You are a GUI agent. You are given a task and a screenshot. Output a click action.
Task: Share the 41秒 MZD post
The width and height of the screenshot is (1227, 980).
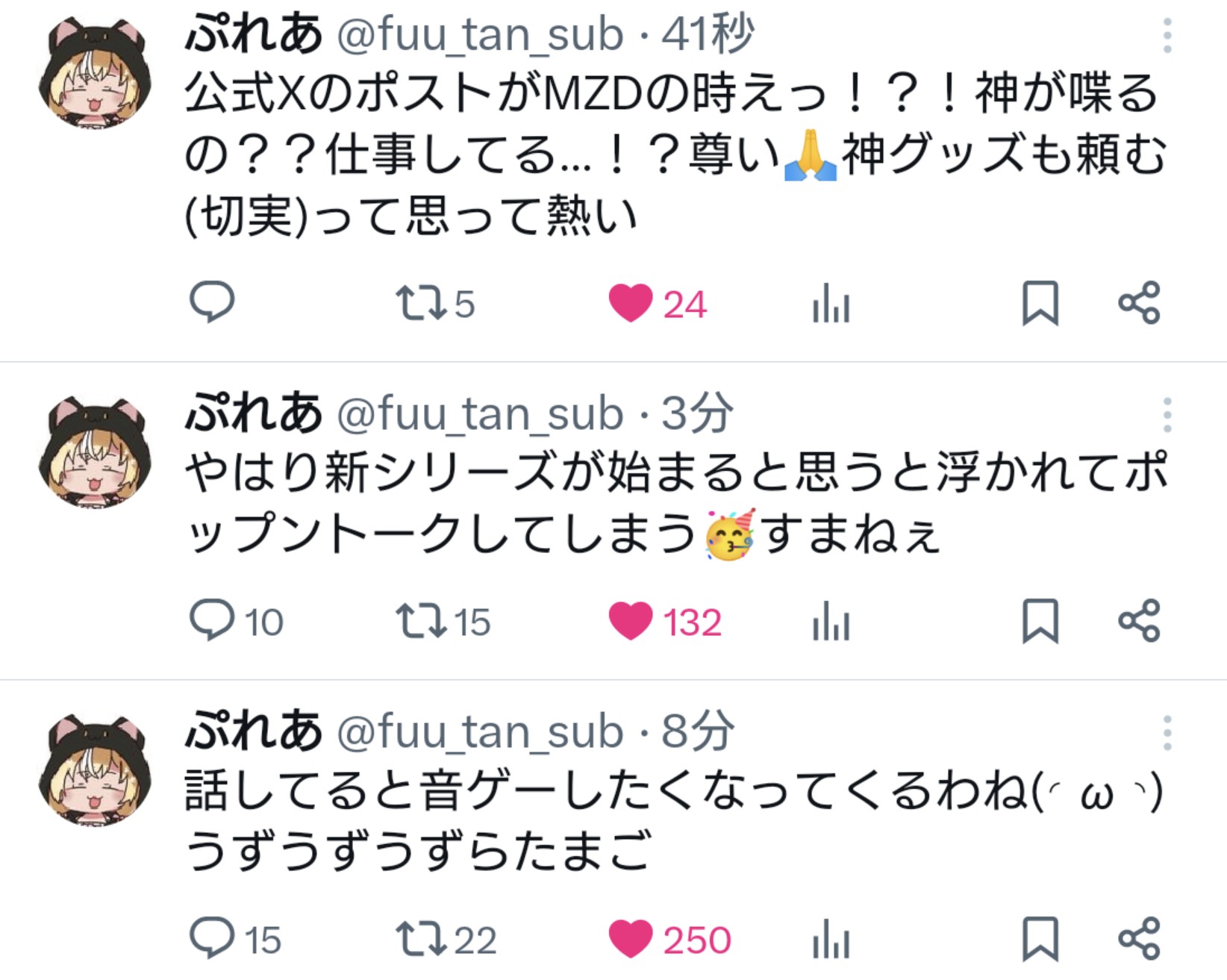[1139, 302]
